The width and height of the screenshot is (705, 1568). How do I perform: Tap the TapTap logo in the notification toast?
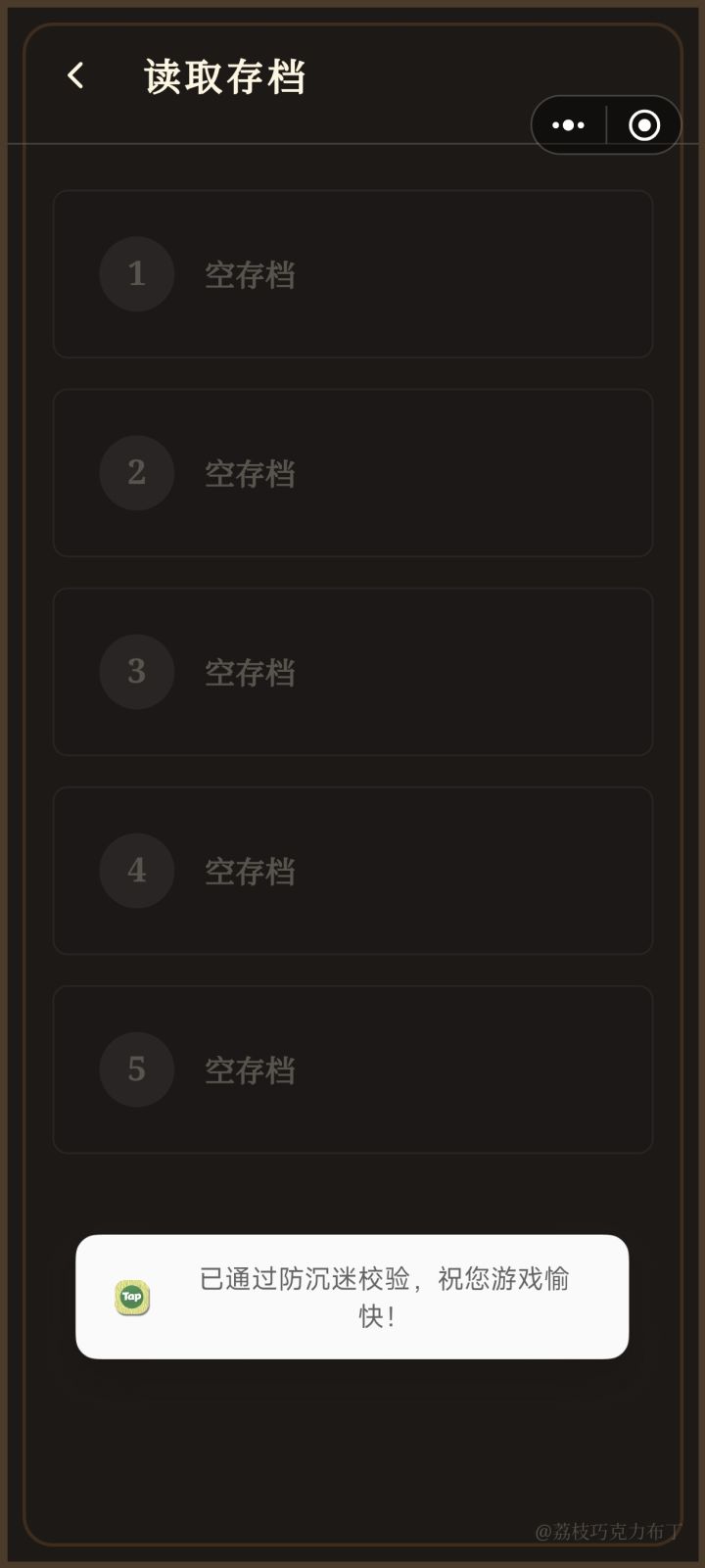133,1297
